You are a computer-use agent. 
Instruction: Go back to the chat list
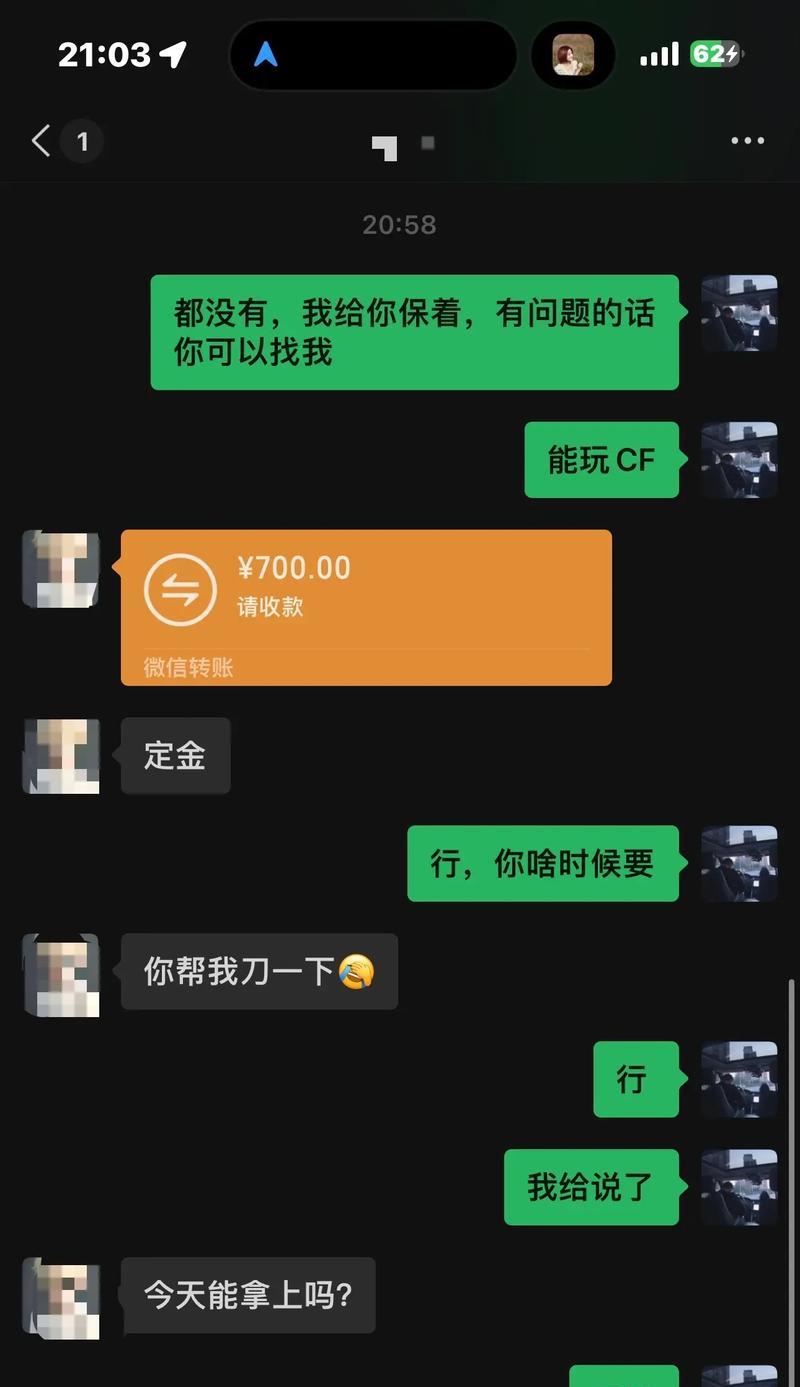42,141
